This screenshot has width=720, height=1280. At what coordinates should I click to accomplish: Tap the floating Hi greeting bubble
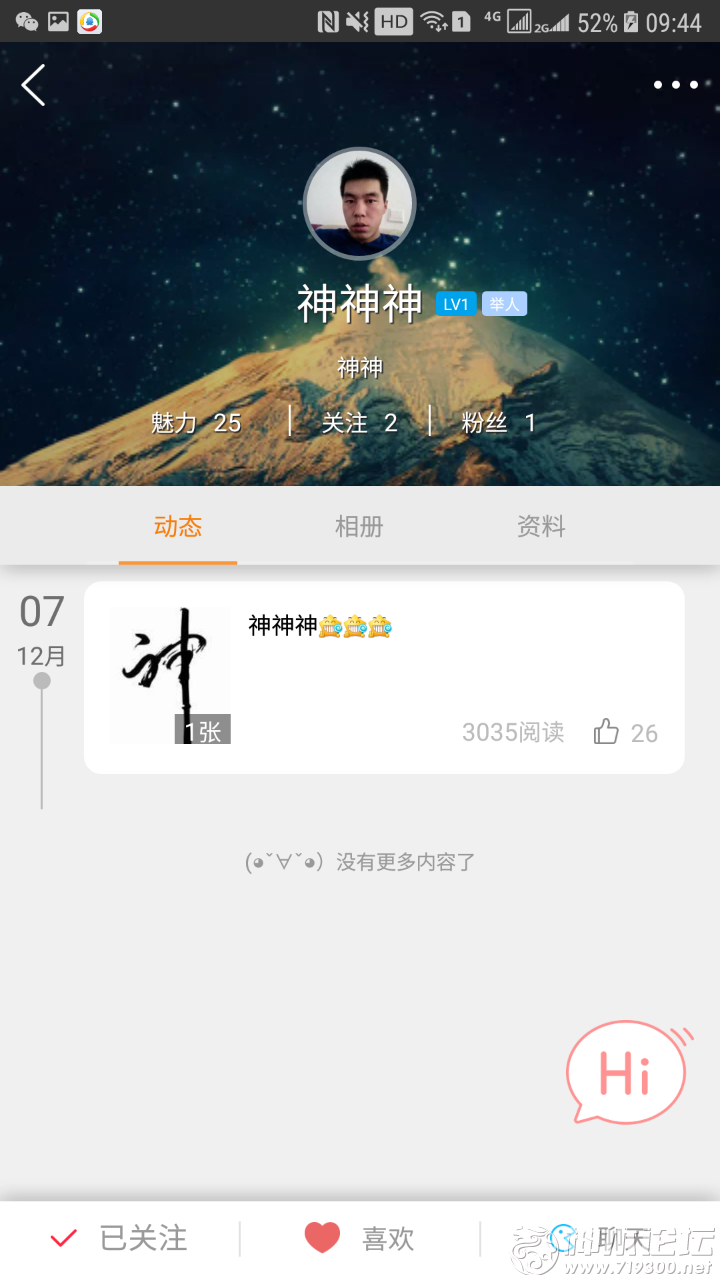pyautogui.click(x=627, y=1073)
